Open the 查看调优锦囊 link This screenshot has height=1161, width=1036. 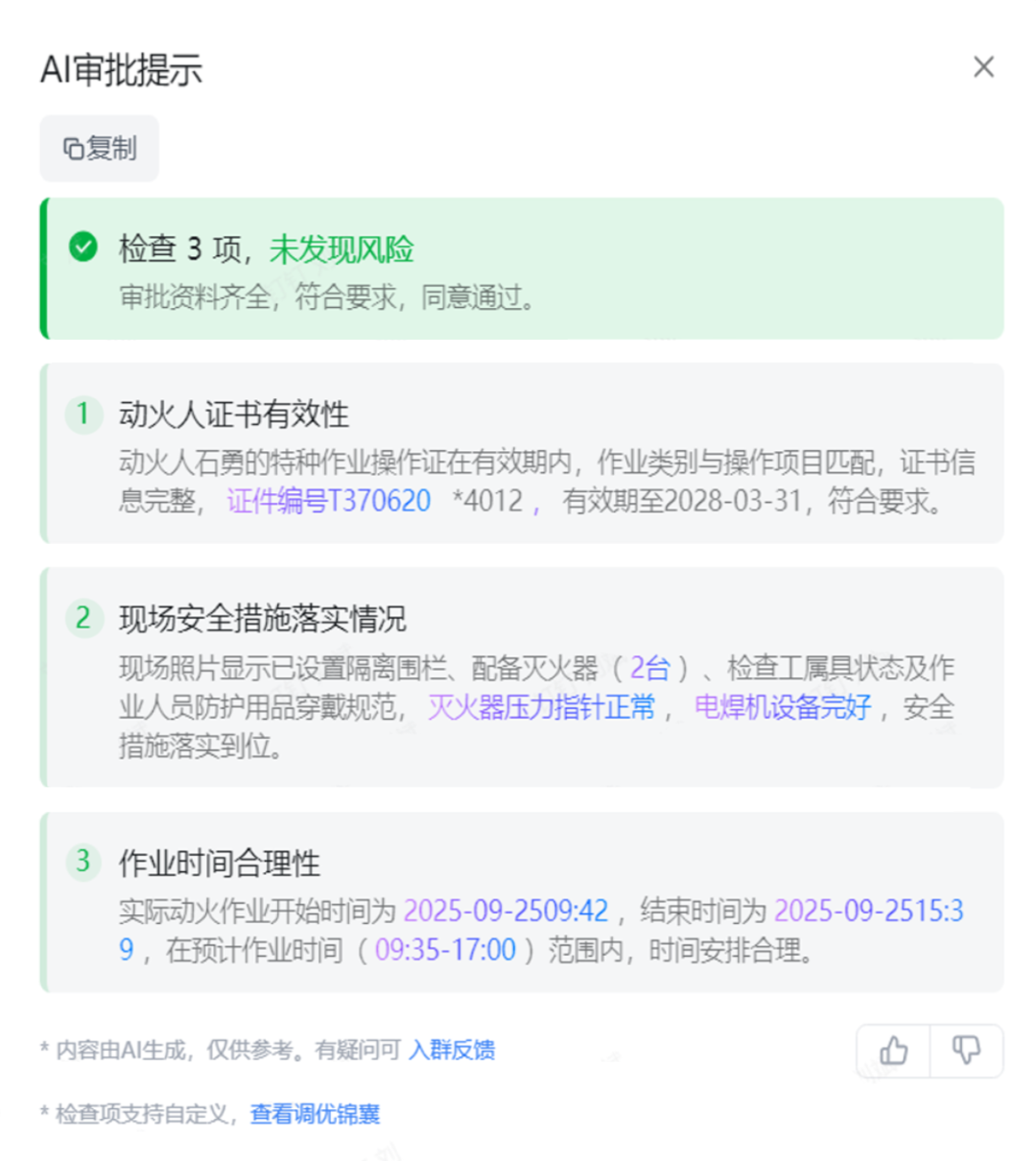click(316, 1114)
